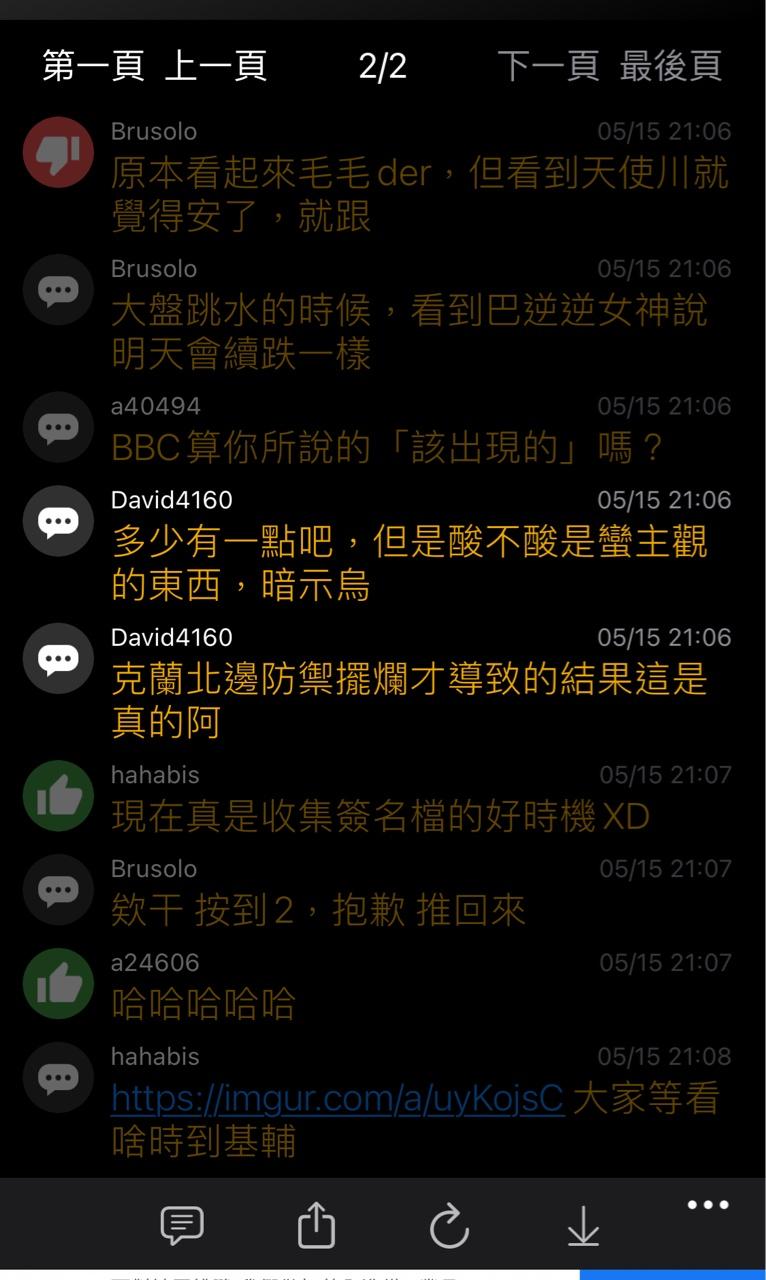The image size is (766, 1280).
Task: Share this thread
Action: click(316, 1225)
